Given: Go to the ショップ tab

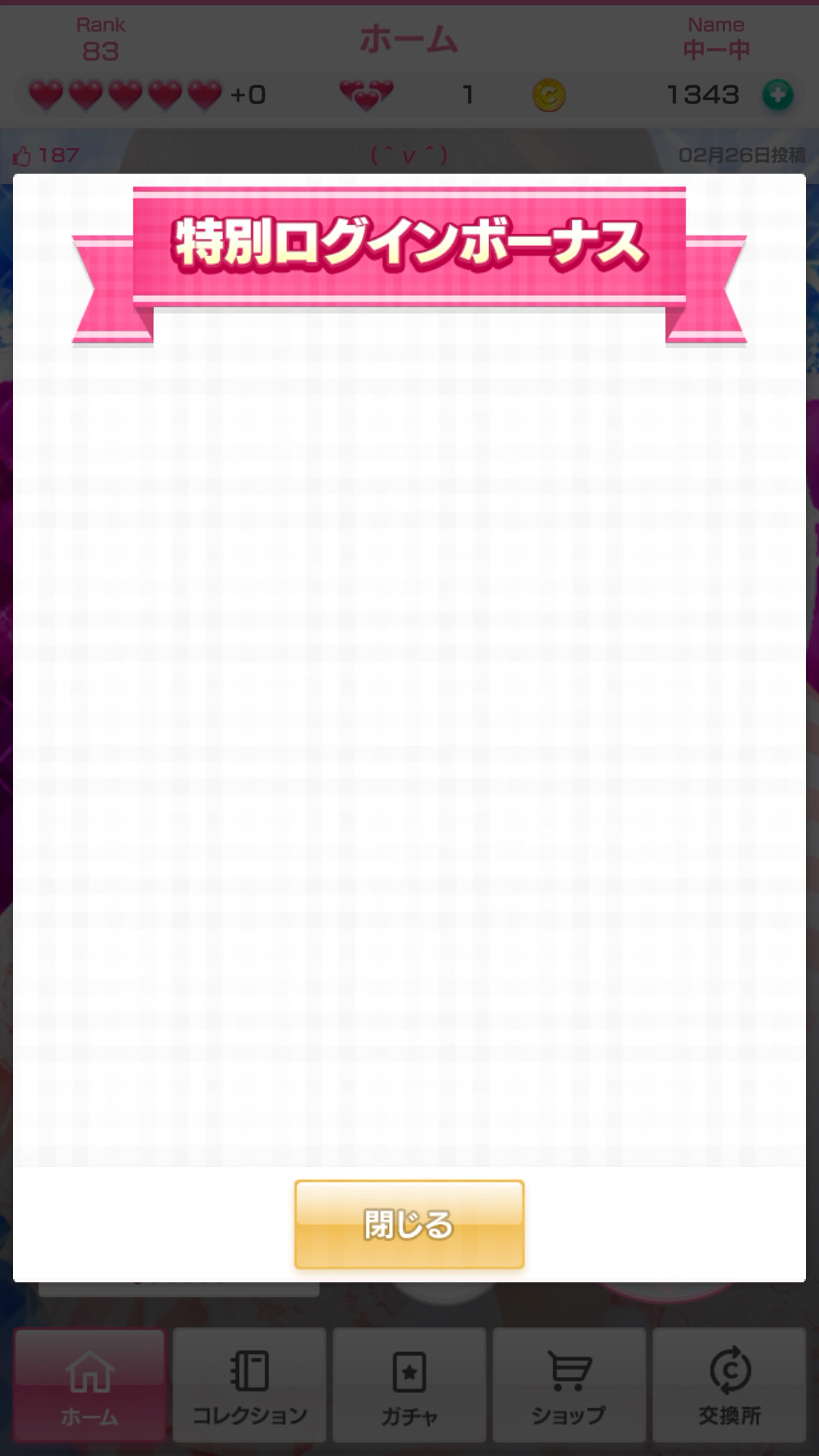Looking at the screenshot, I should tap(569, 1385).
